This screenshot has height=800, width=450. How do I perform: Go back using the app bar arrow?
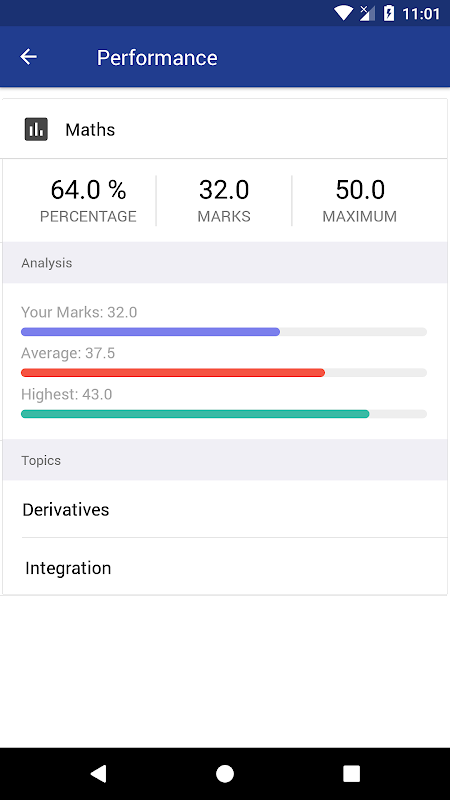29,57
